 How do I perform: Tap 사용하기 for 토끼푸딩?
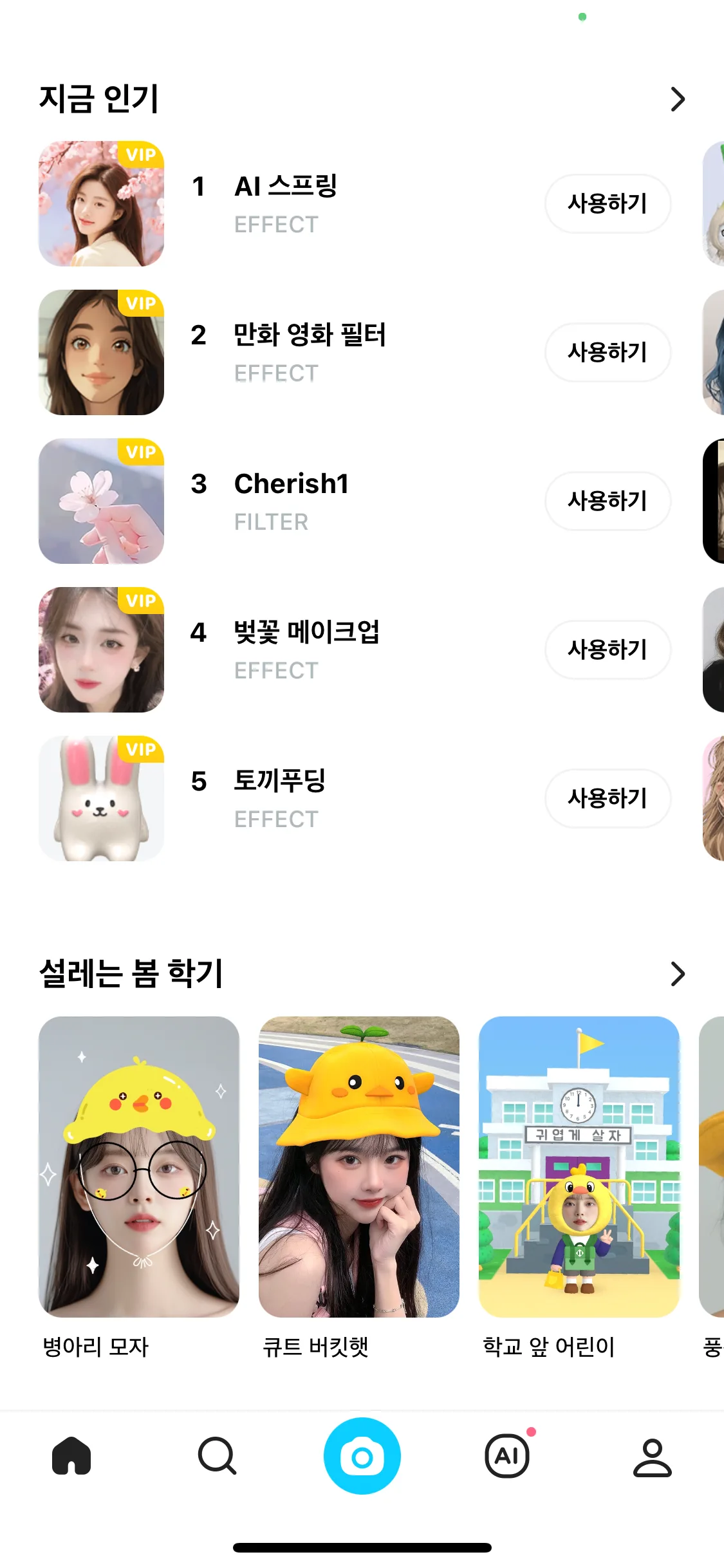(608, 798)
